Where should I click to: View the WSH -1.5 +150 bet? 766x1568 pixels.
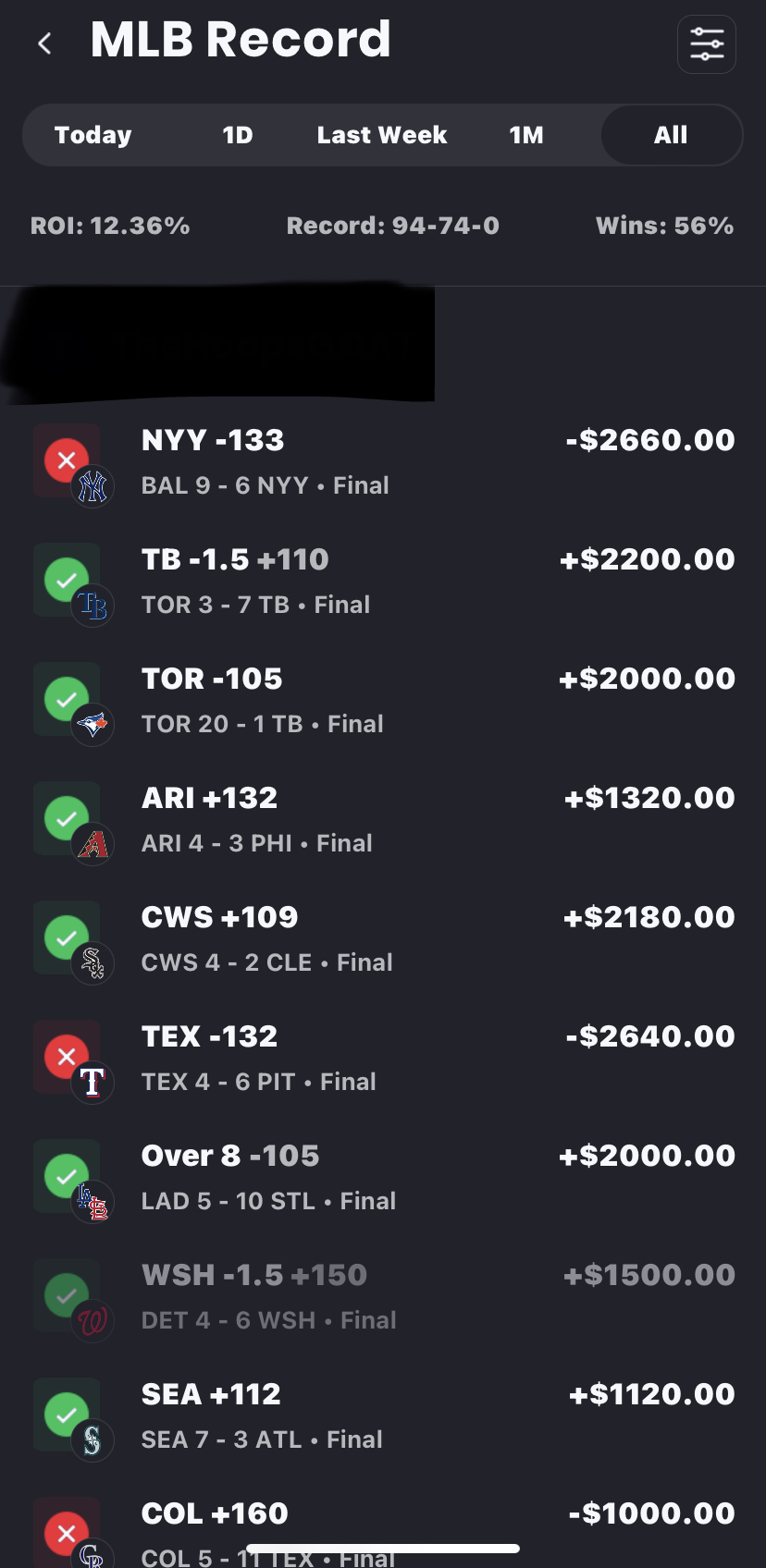point(383,1296)
